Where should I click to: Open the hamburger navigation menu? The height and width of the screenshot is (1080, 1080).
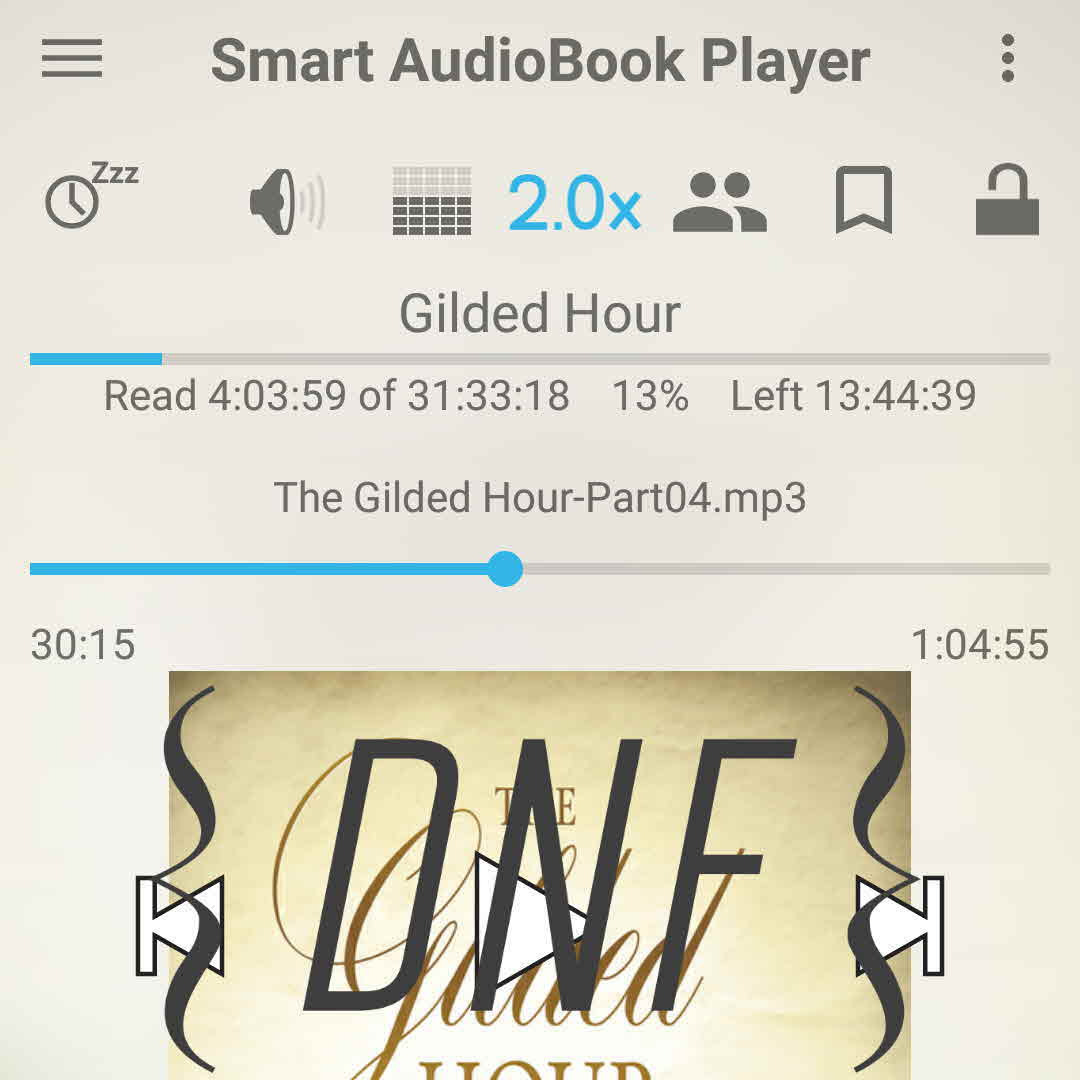tap(72, 59)
